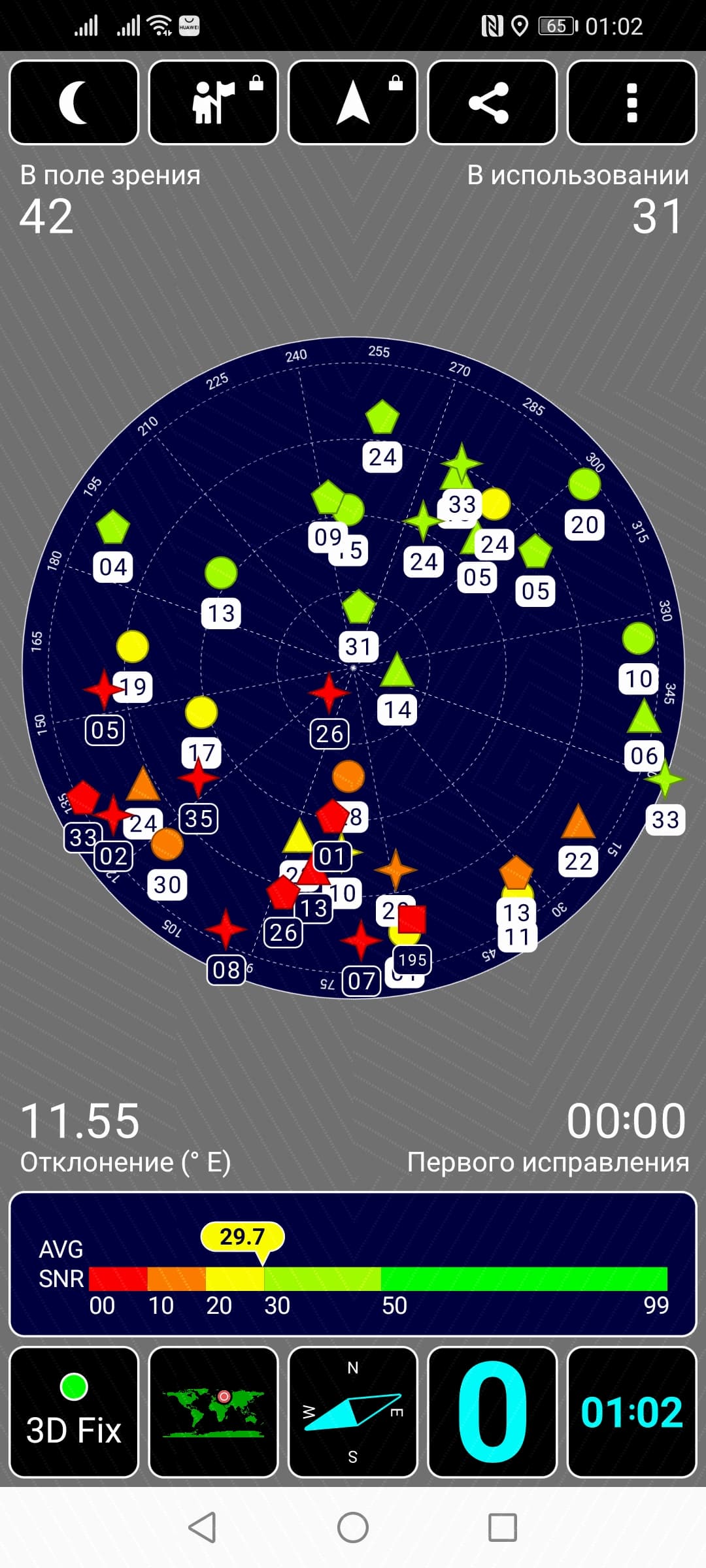
Task: Open the locked waypoint flag feature
Action: pyautogui.click(x=214, y=103)
